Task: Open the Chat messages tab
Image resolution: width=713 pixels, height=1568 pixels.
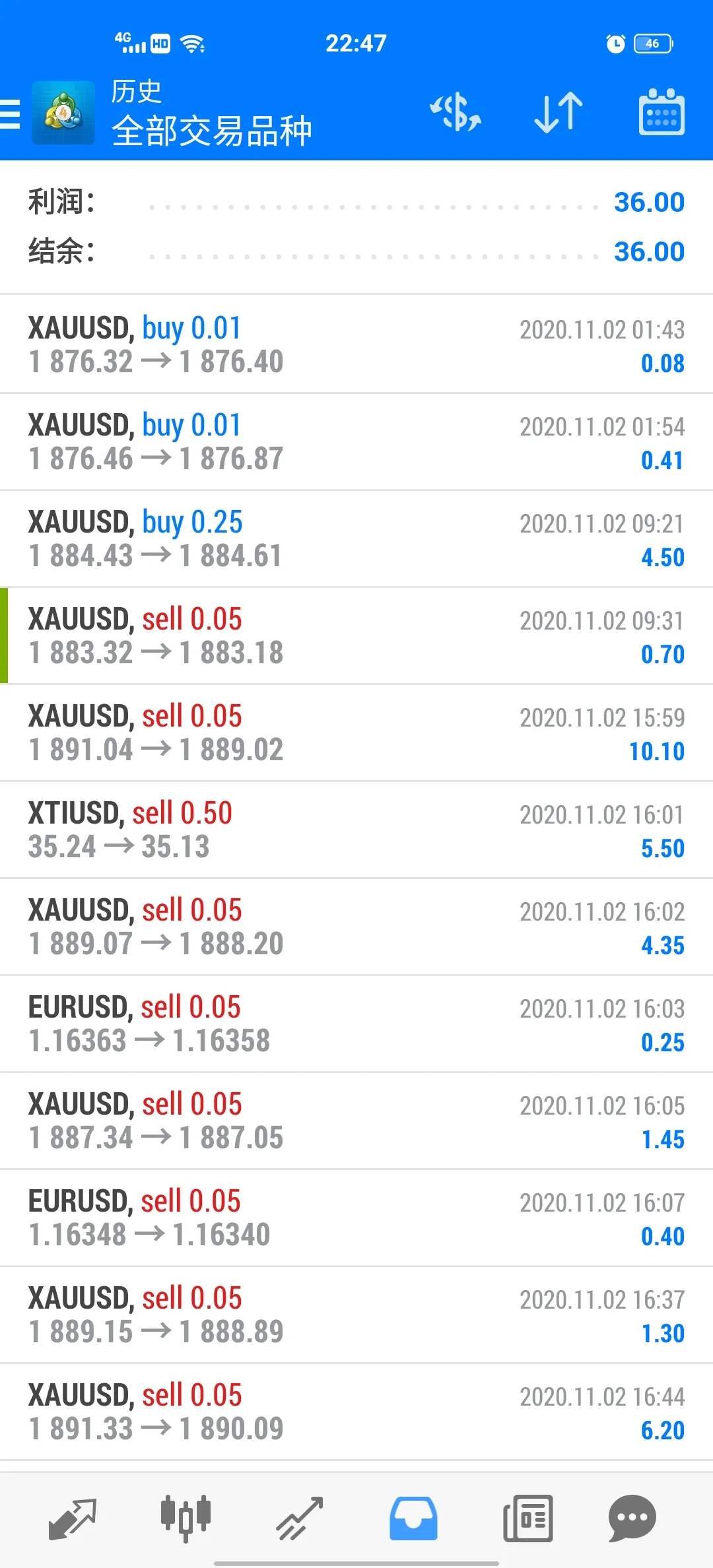Action: click(x=632, y=1518)
